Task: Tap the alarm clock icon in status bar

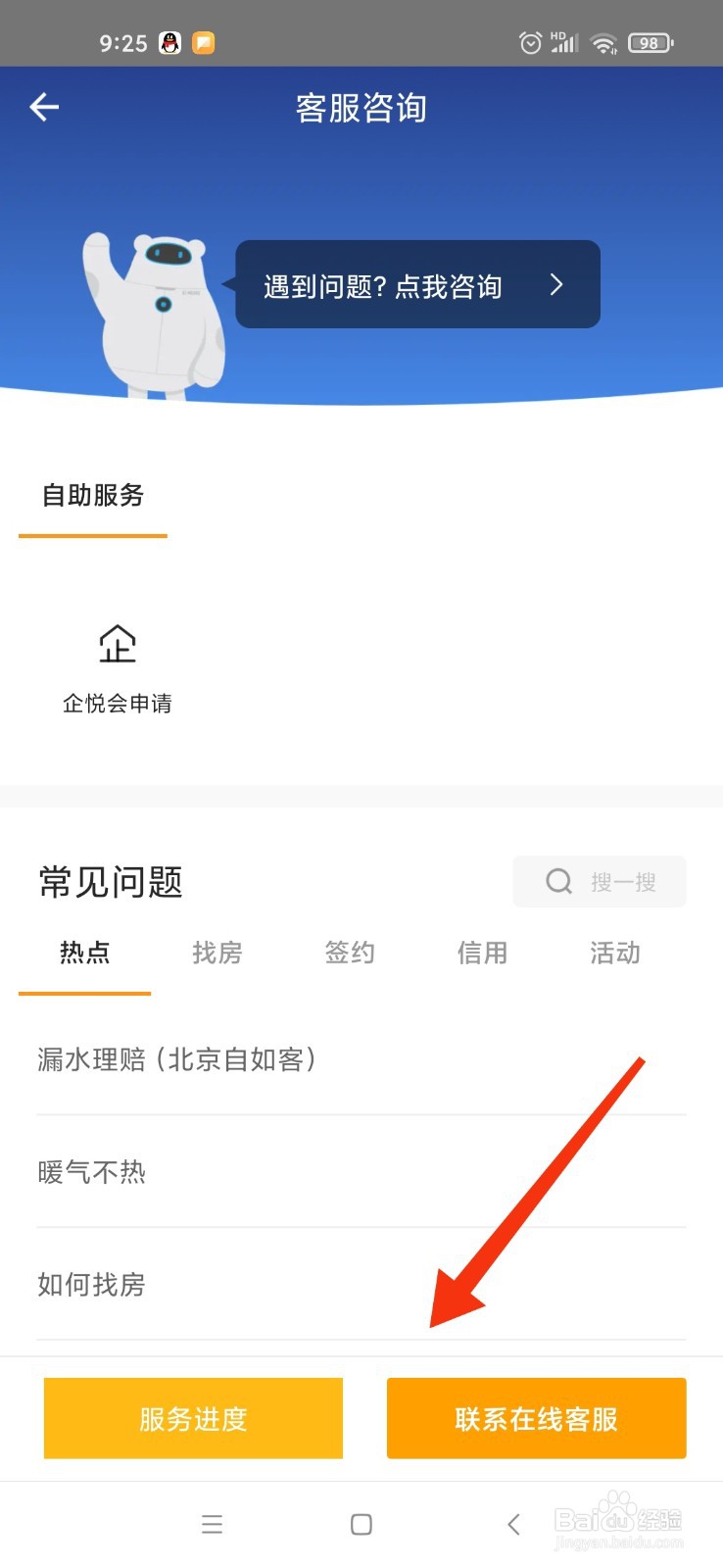Action: [x=530, y=42]
